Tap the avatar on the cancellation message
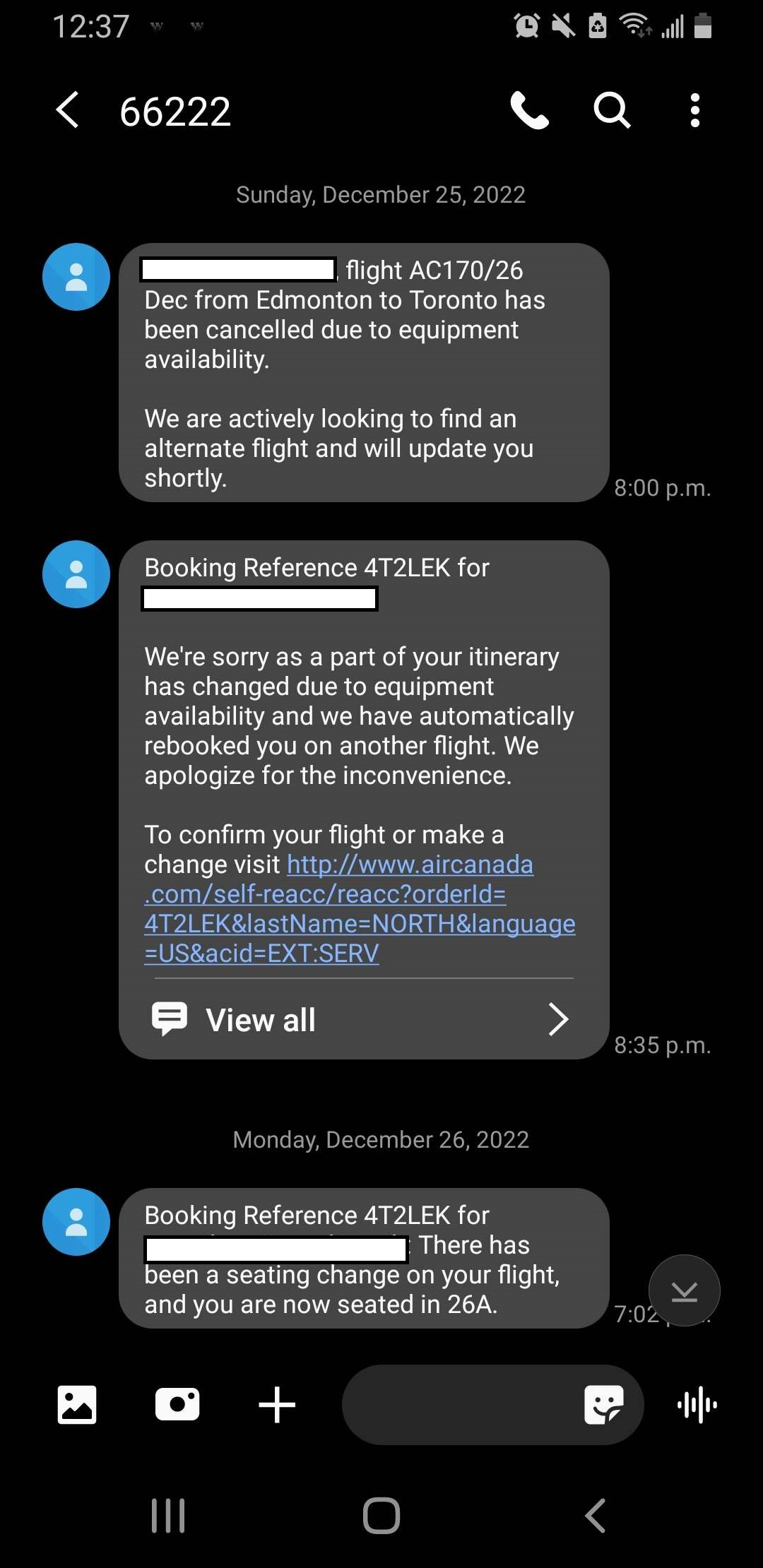Image resolution: width=763 pixels, height=1568 pixels. [75, 276]
